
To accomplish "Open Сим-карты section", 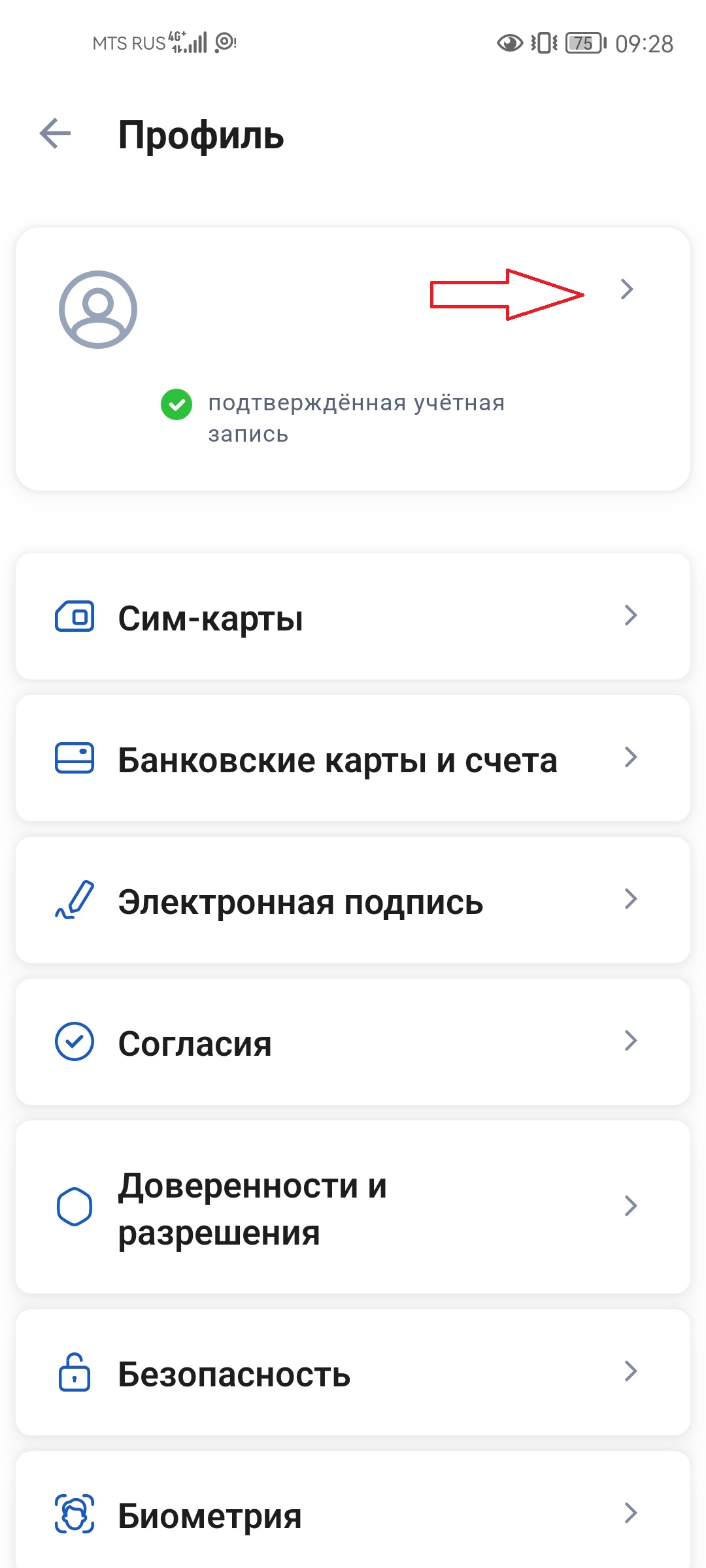I will pyautogui.click(x=353, y=617).
